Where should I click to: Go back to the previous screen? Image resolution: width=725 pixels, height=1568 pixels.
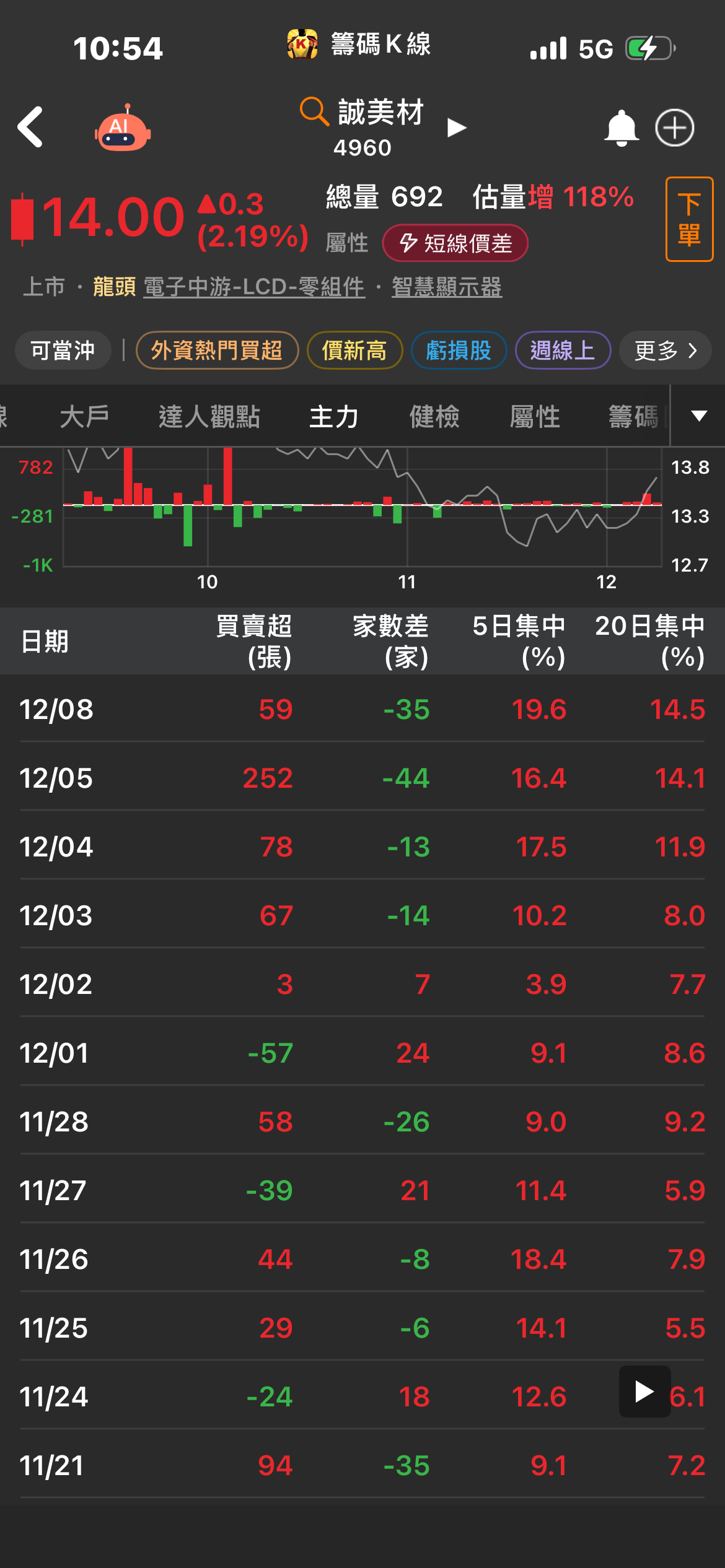[x=31, y=127]
